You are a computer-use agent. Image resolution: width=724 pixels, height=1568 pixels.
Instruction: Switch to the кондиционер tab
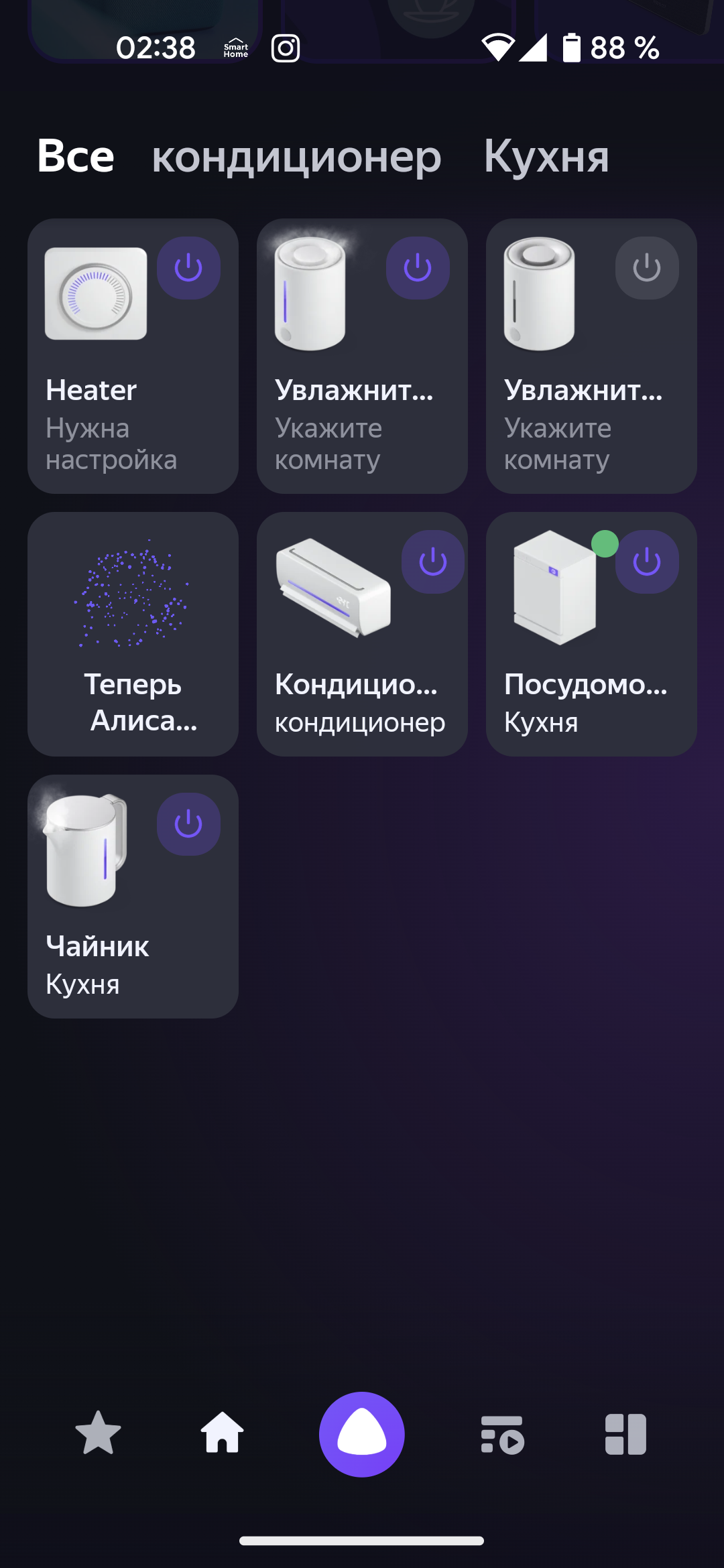click(296, 158)
